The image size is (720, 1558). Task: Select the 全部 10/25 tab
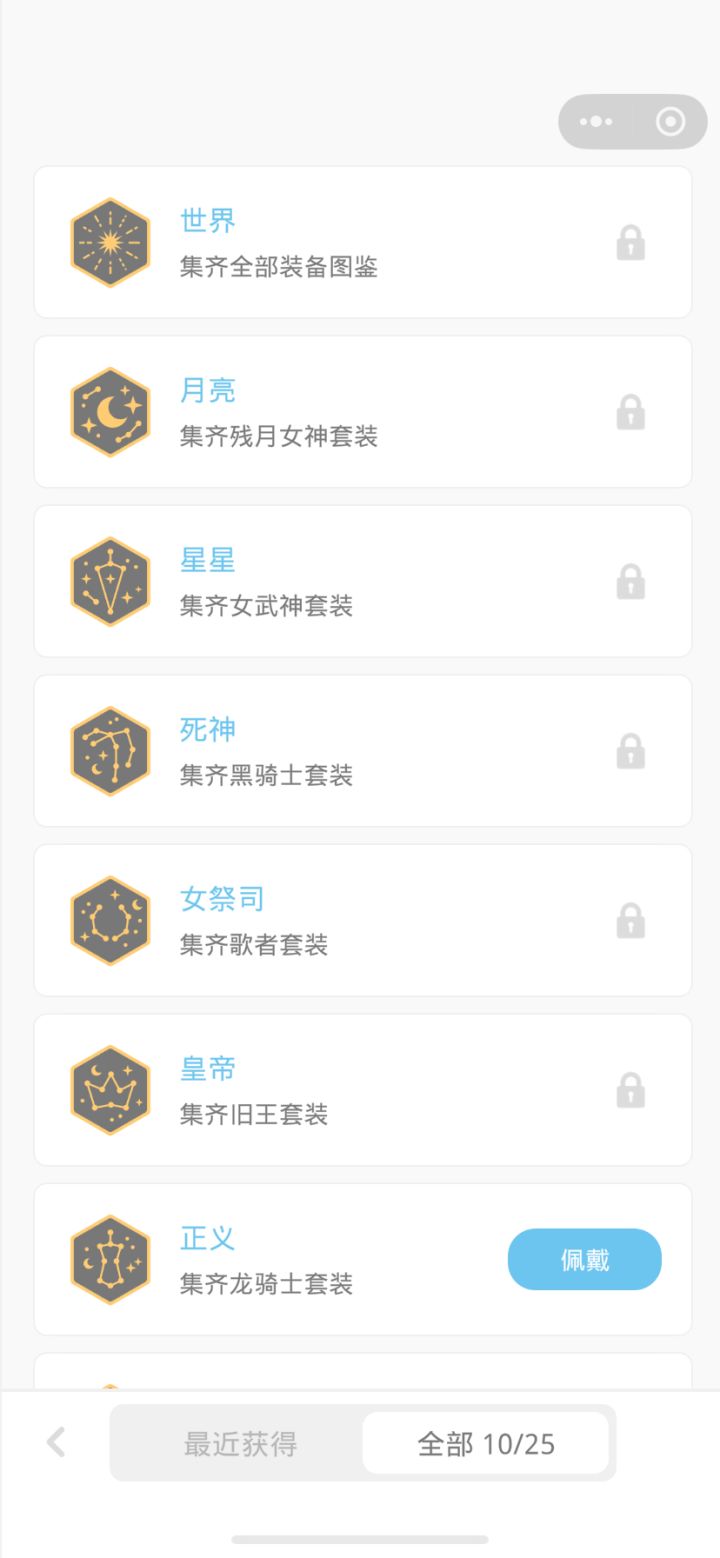486,1443
